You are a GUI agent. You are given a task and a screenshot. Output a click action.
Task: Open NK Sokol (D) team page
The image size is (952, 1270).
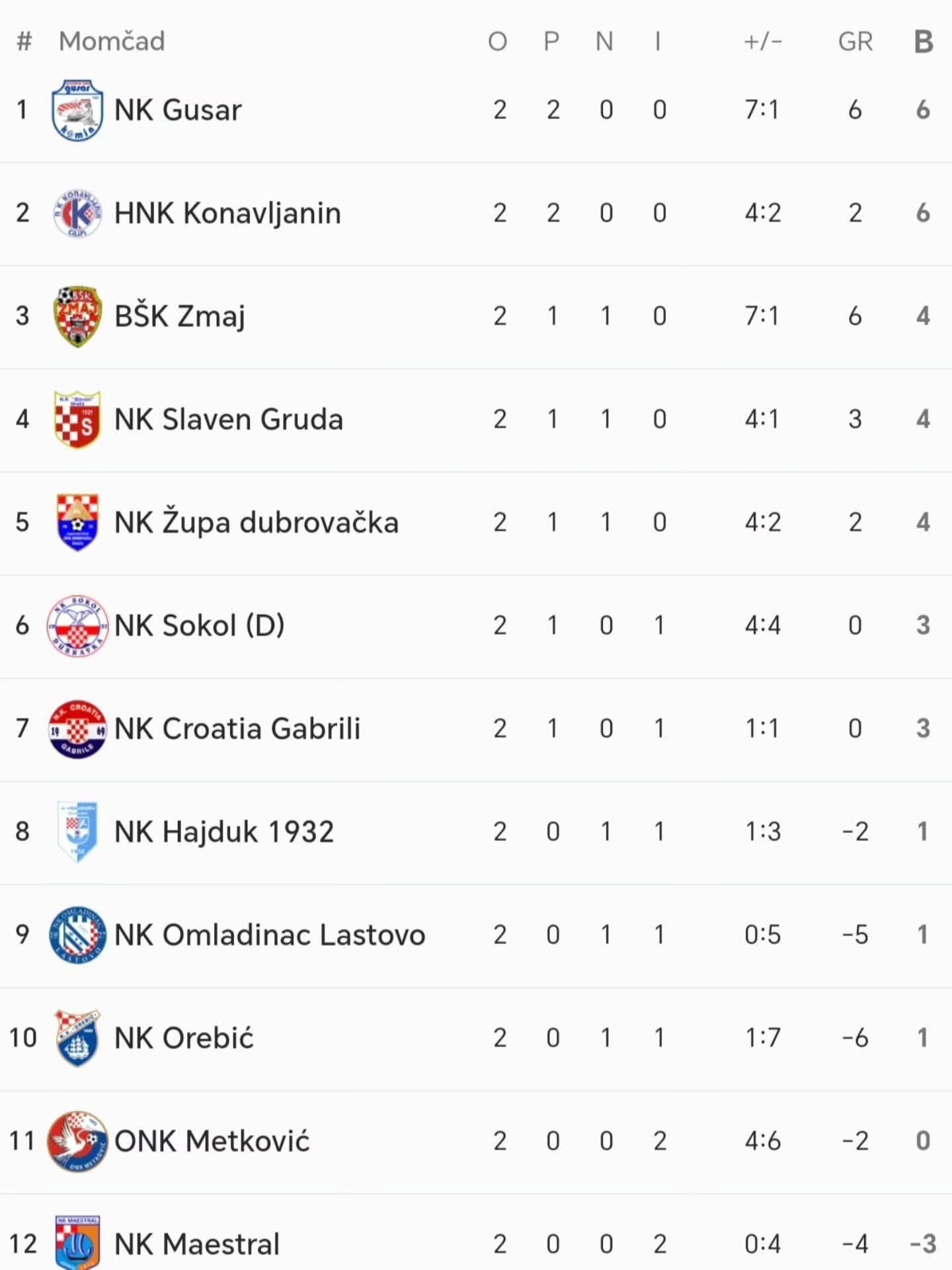[199, 626]
